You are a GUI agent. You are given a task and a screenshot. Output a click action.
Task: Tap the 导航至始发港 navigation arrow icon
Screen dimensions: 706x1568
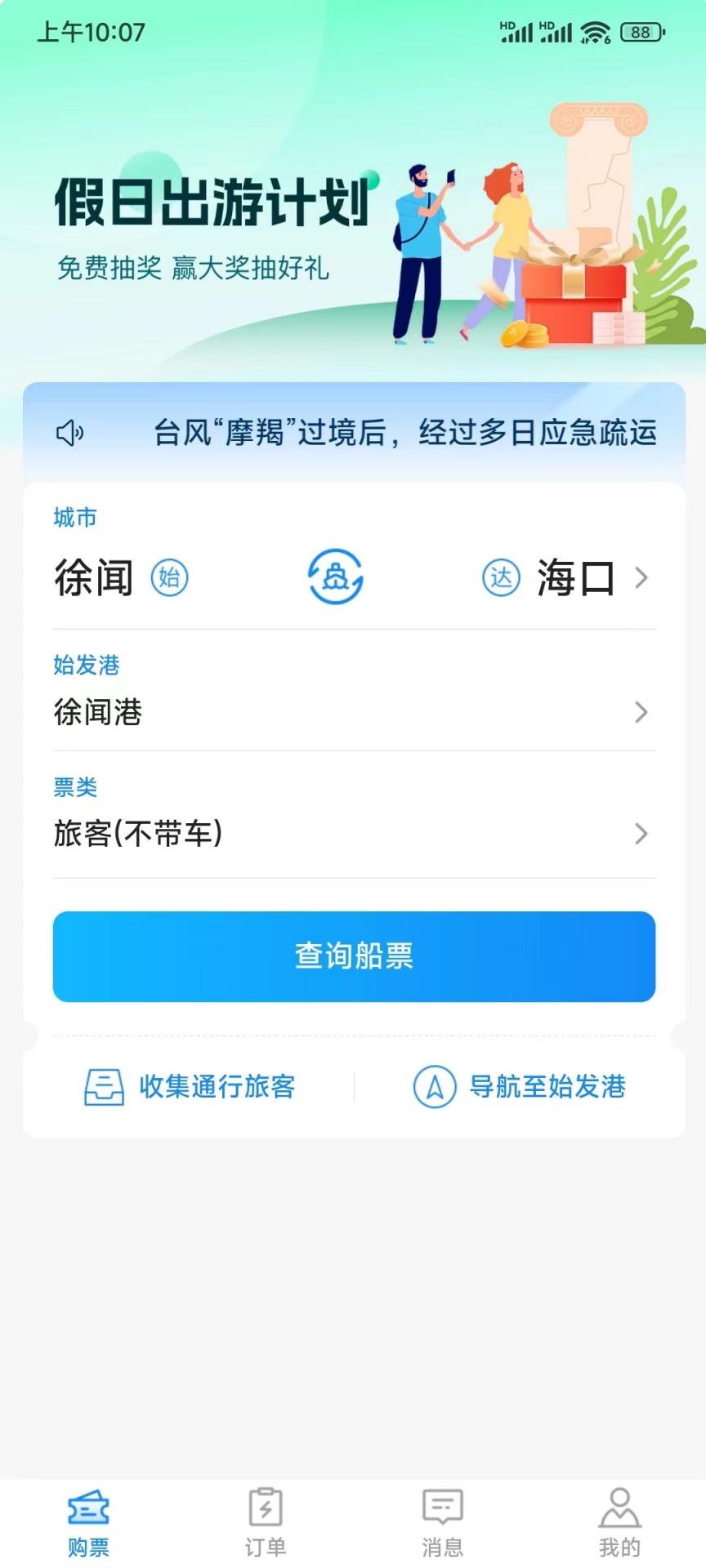tap(436, 1087)
